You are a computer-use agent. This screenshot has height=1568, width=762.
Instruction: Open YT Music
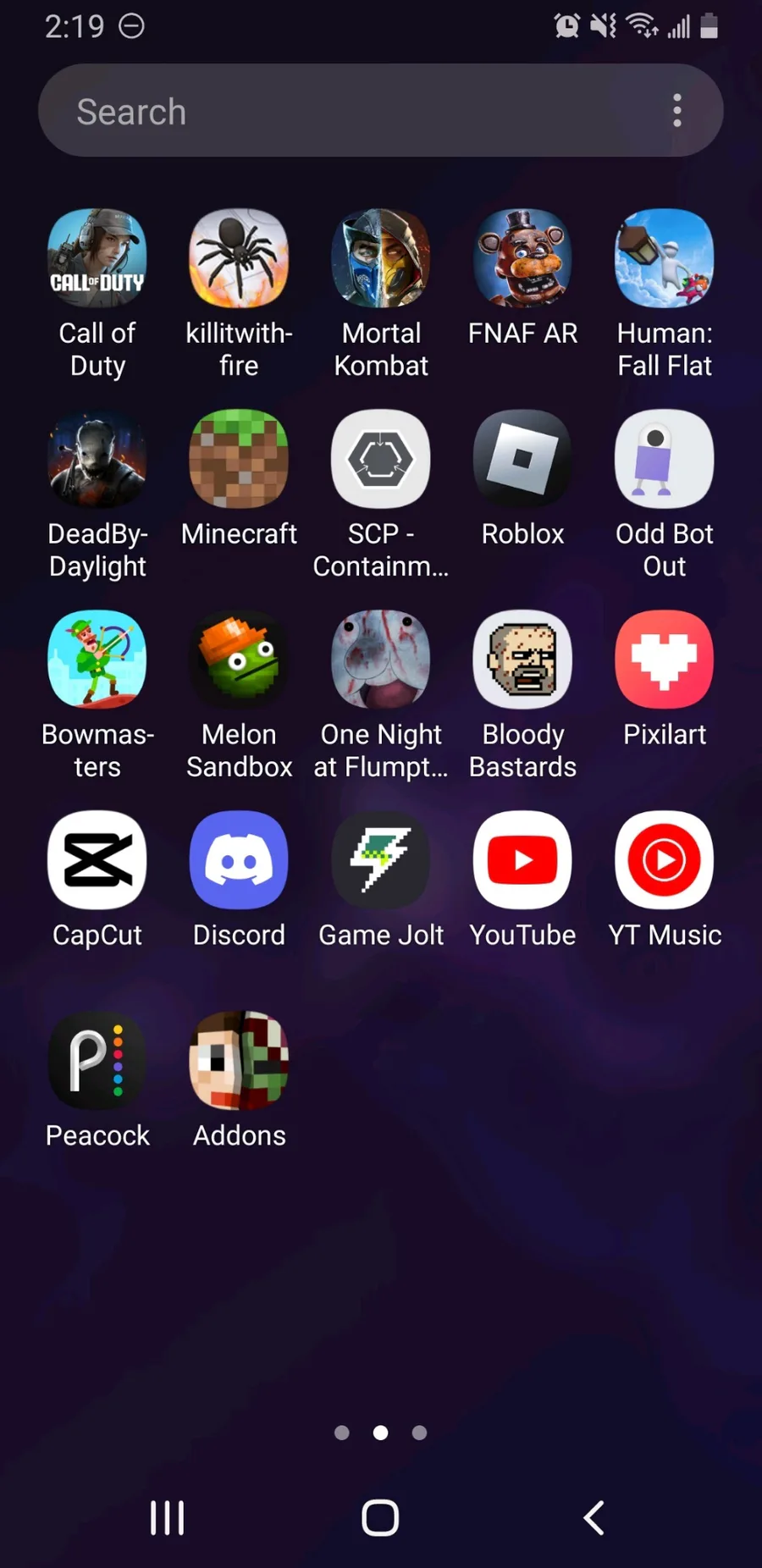tap(665, 860)
